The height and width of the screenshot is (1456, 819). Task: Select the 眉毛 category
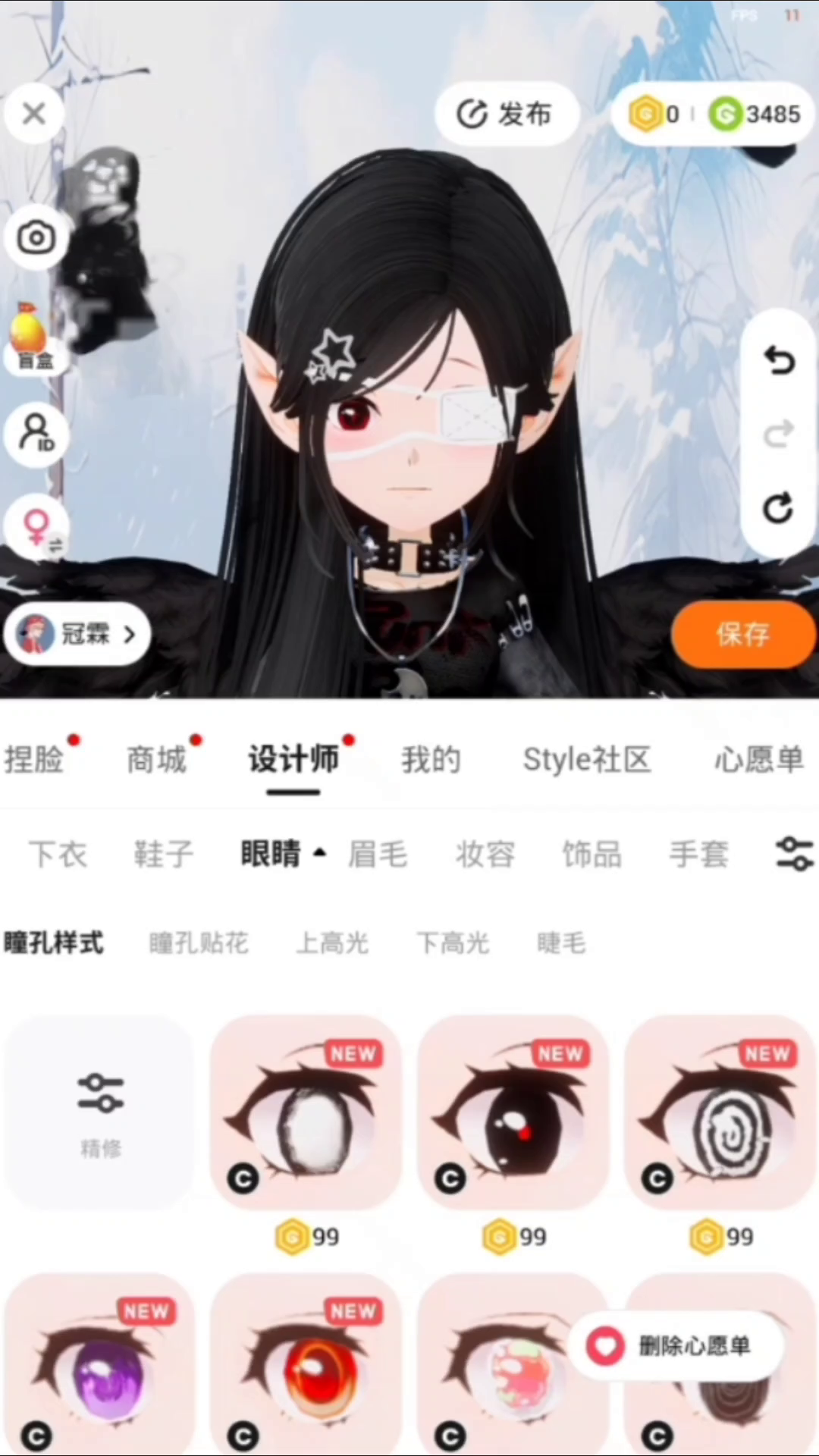(378, 854)
